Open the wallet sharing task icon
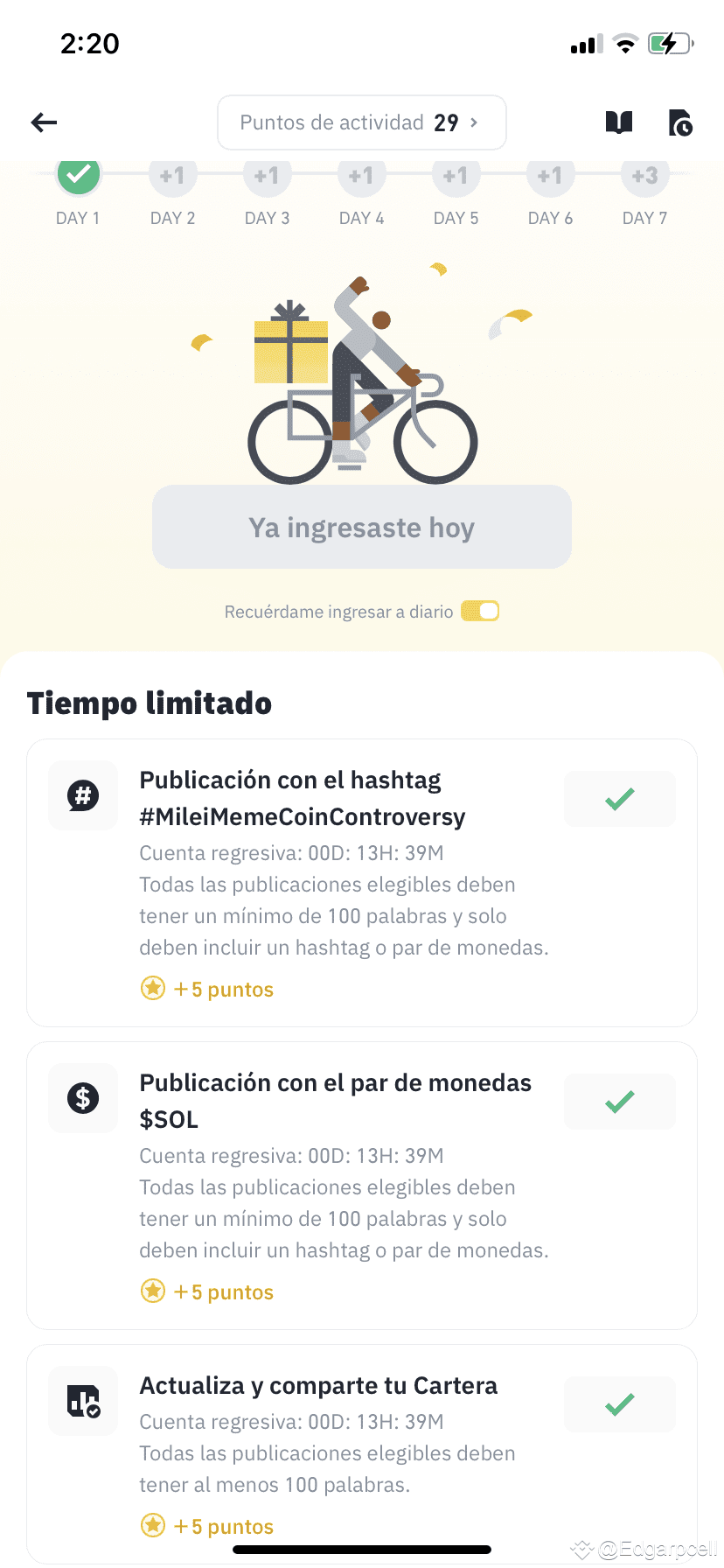This screenshot has height=1568, width=724. point(82,1401)
